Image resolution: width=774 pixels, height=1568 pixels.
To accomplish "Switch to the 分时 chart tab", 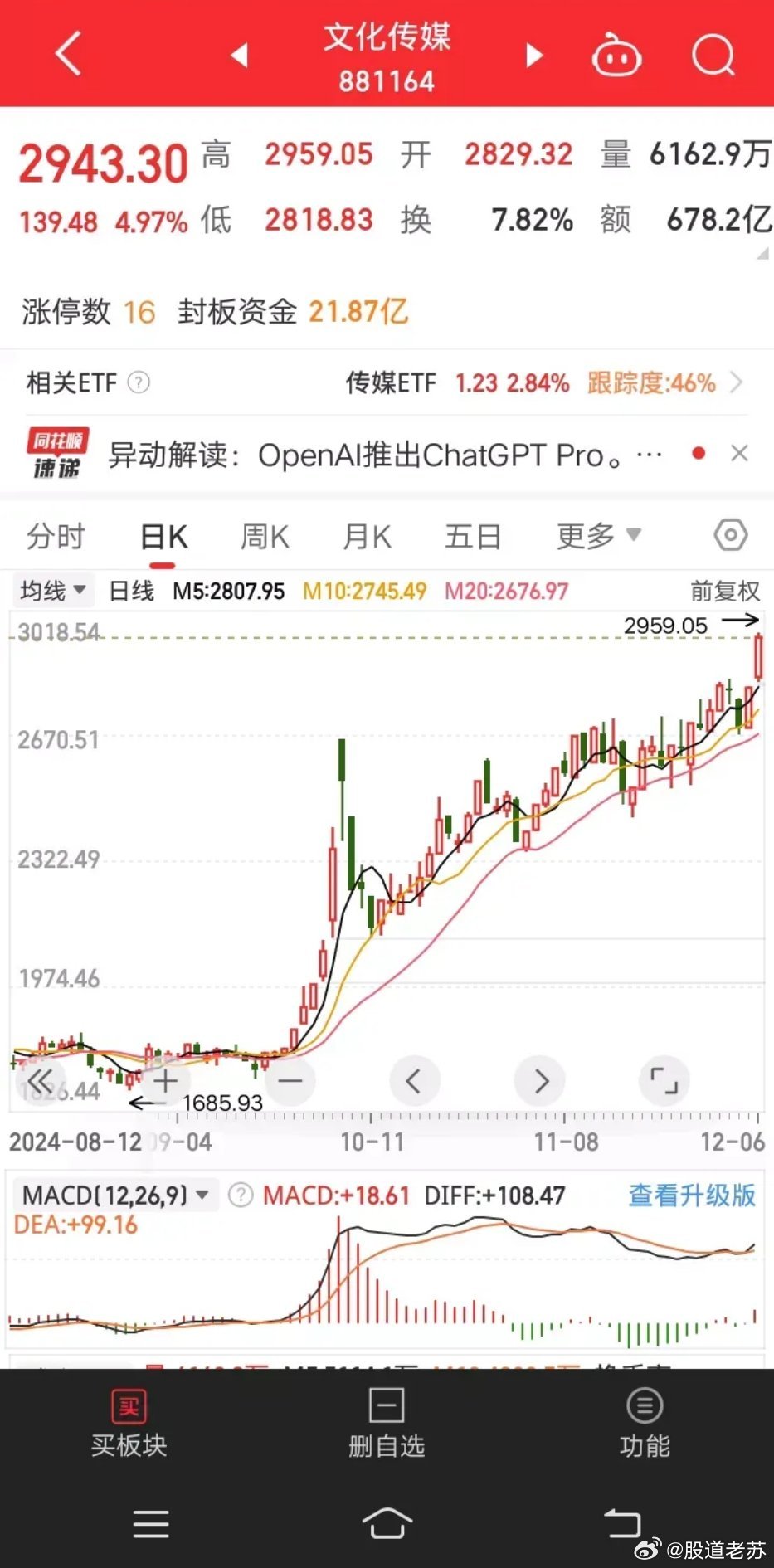I will click(x=56, y=536).
